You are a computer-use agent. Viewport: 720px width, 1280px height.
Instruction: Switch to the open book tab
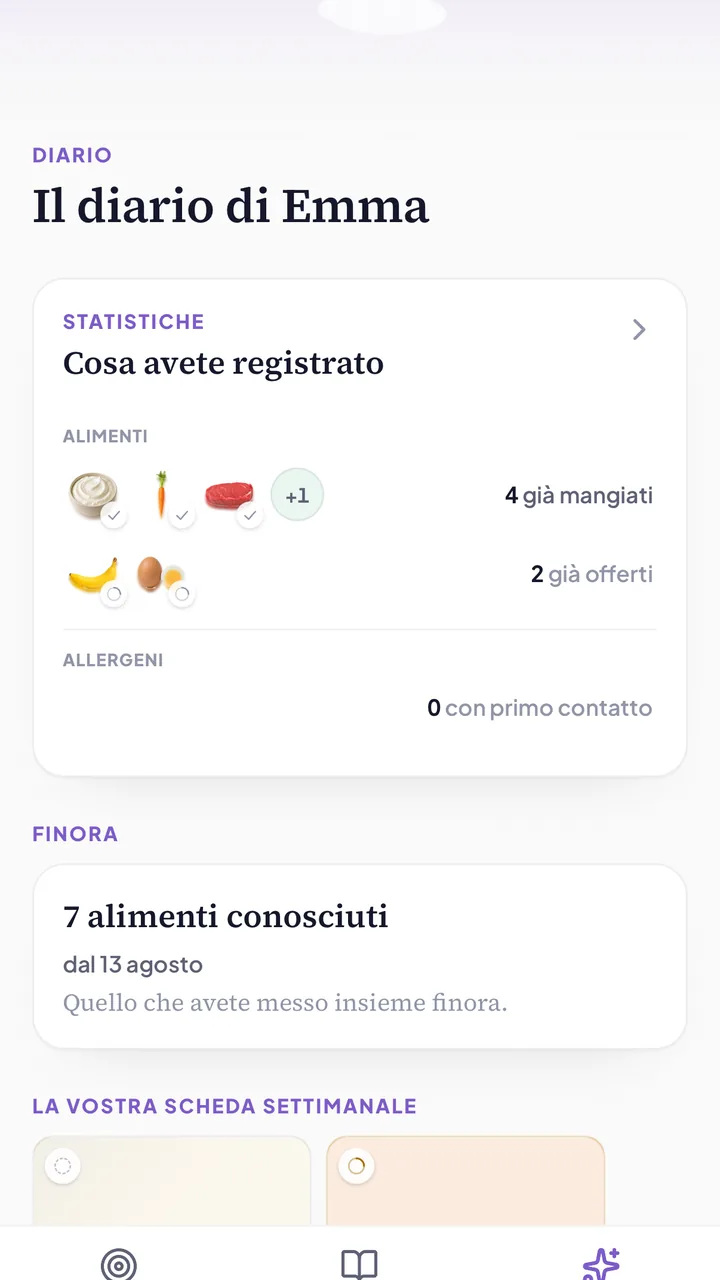[x=359, y=1264]
